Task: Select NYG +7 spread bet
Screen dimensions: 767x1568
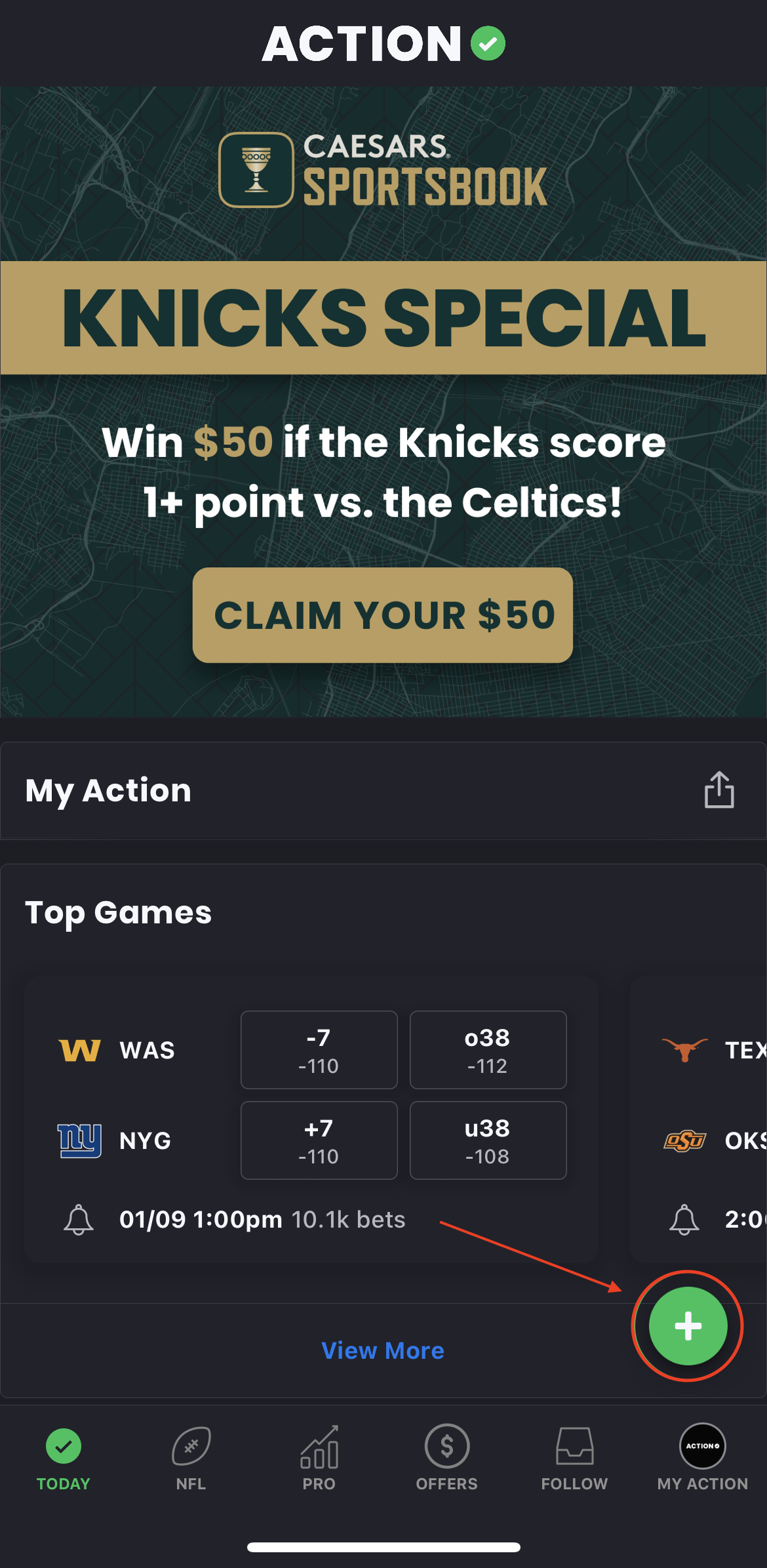Action: (319, 1140)
